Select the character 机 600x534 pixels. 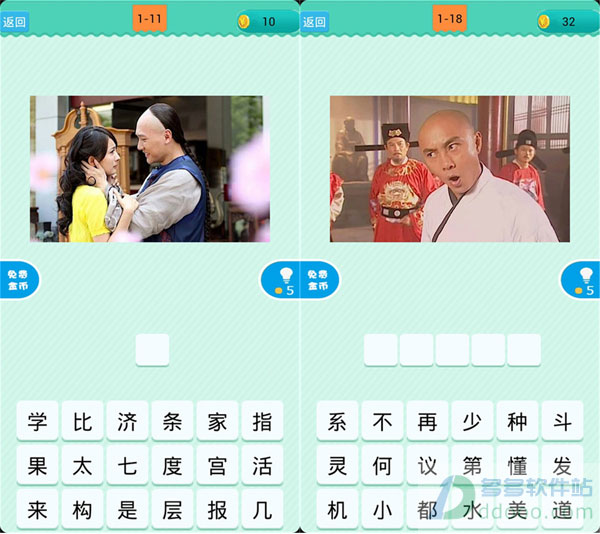click(x=337, y=510)
